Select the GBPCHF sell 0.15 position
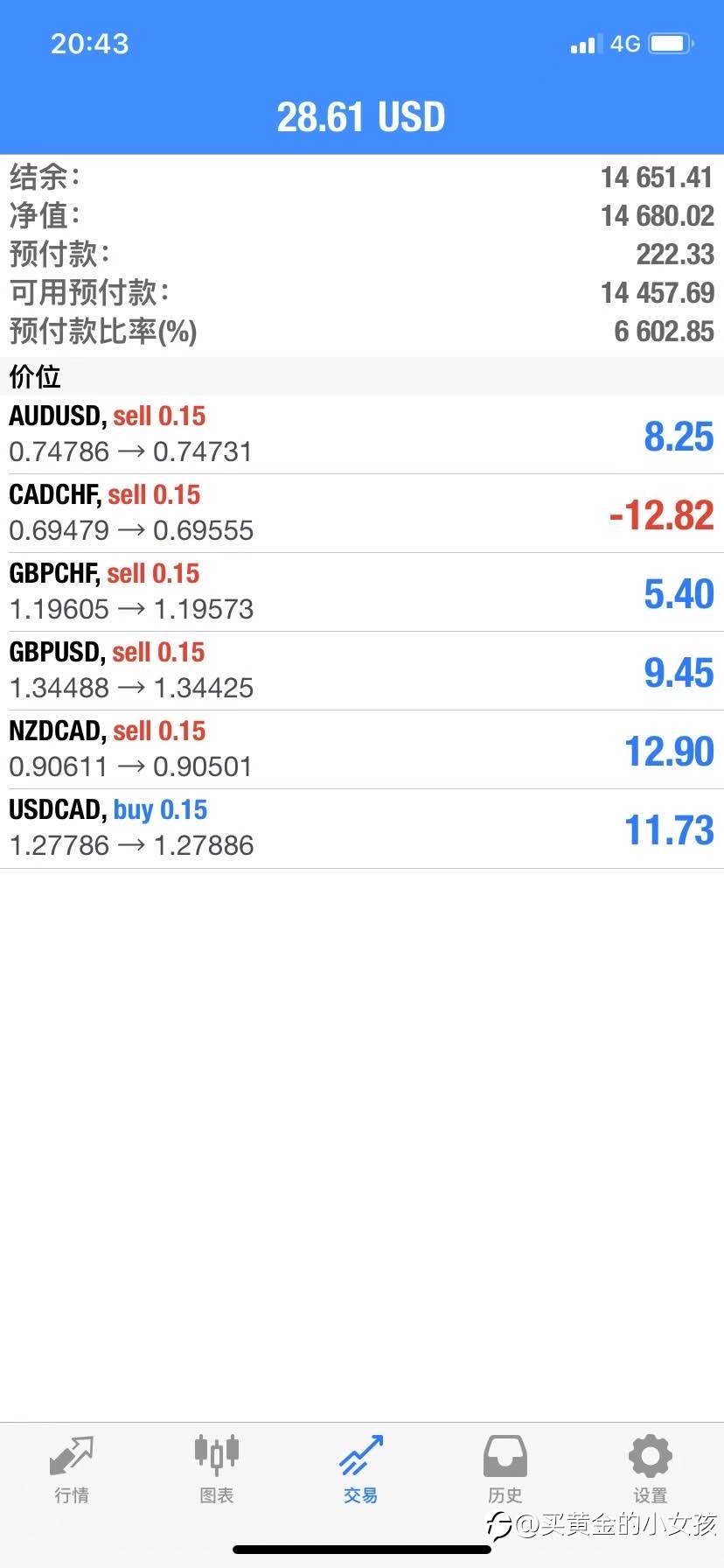Viewport: 724px width, 1568px height. click(x=362, y=592)
